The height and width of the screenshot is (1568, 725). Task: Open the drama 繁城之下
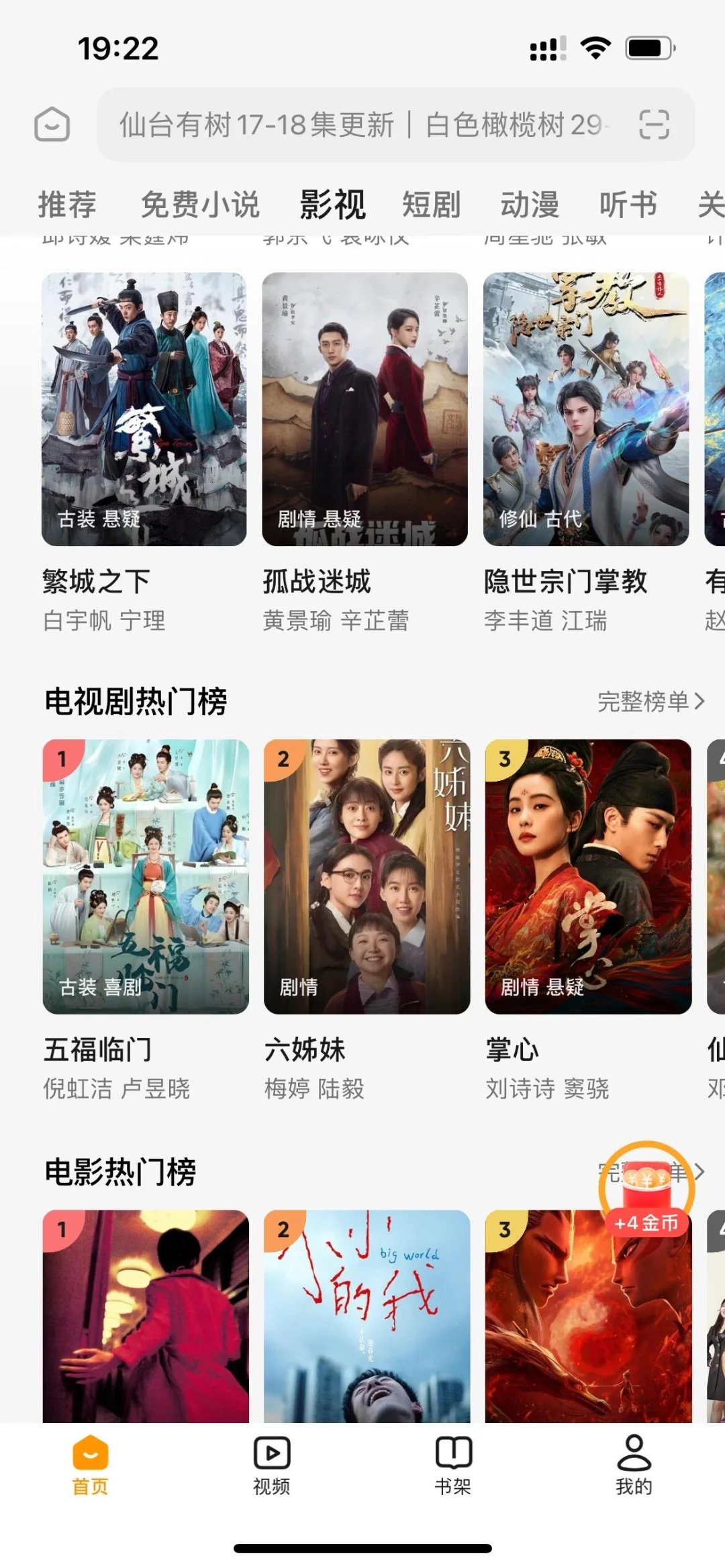pyautogui.click(x=144, y=409)
